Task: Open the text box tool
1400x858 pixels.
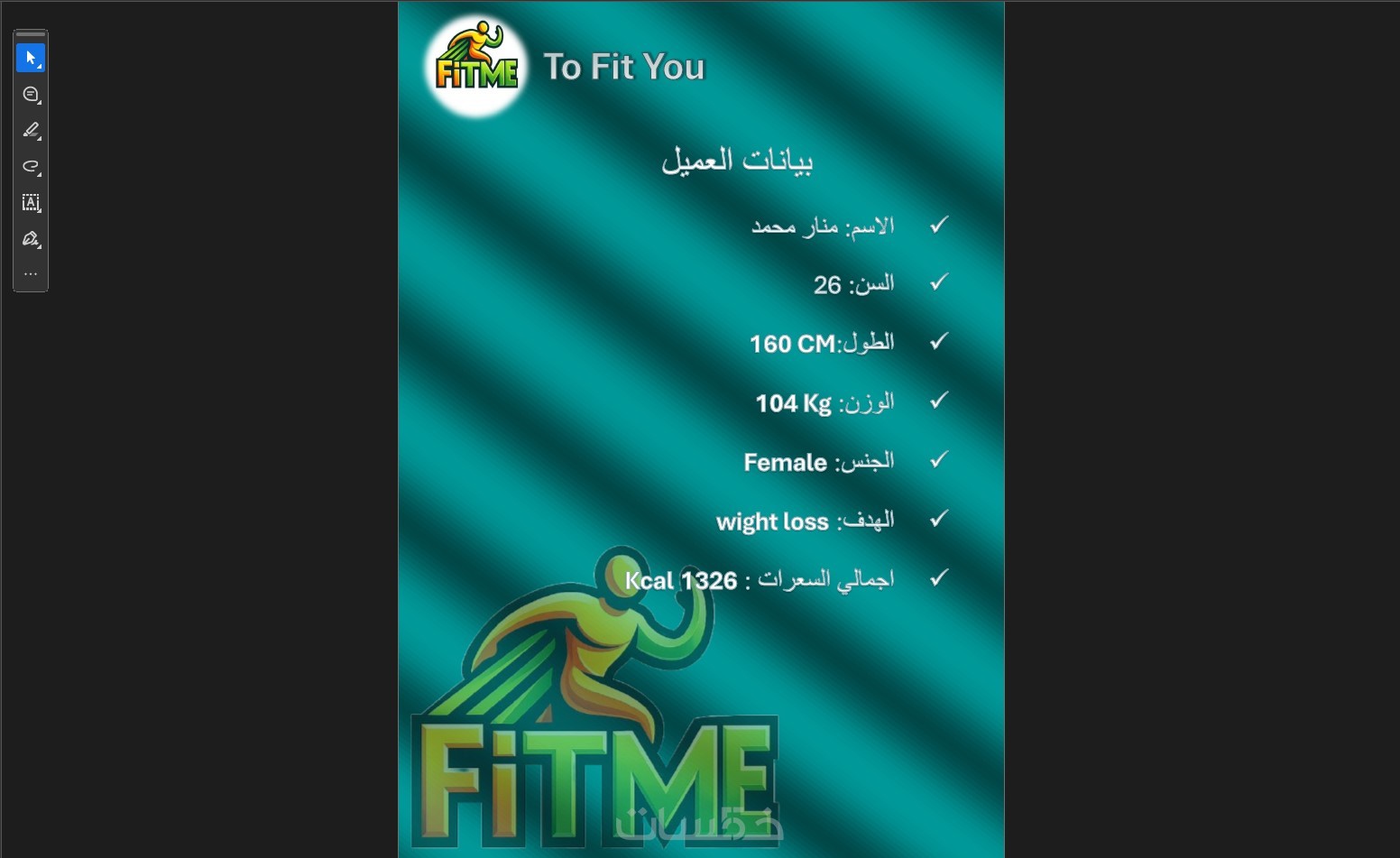Action: click(x=31, y=203)
